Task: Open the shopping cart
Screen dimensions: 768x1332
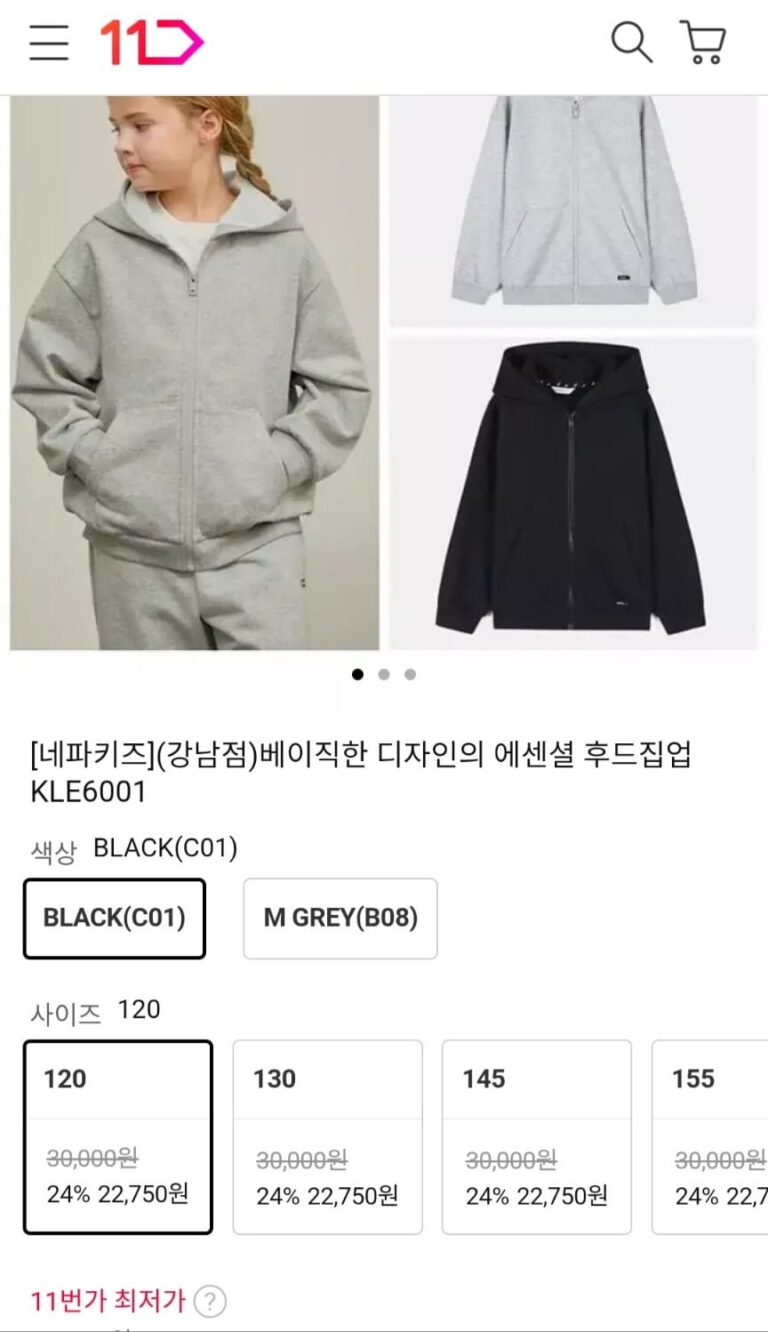Action: tap(703, 43)
